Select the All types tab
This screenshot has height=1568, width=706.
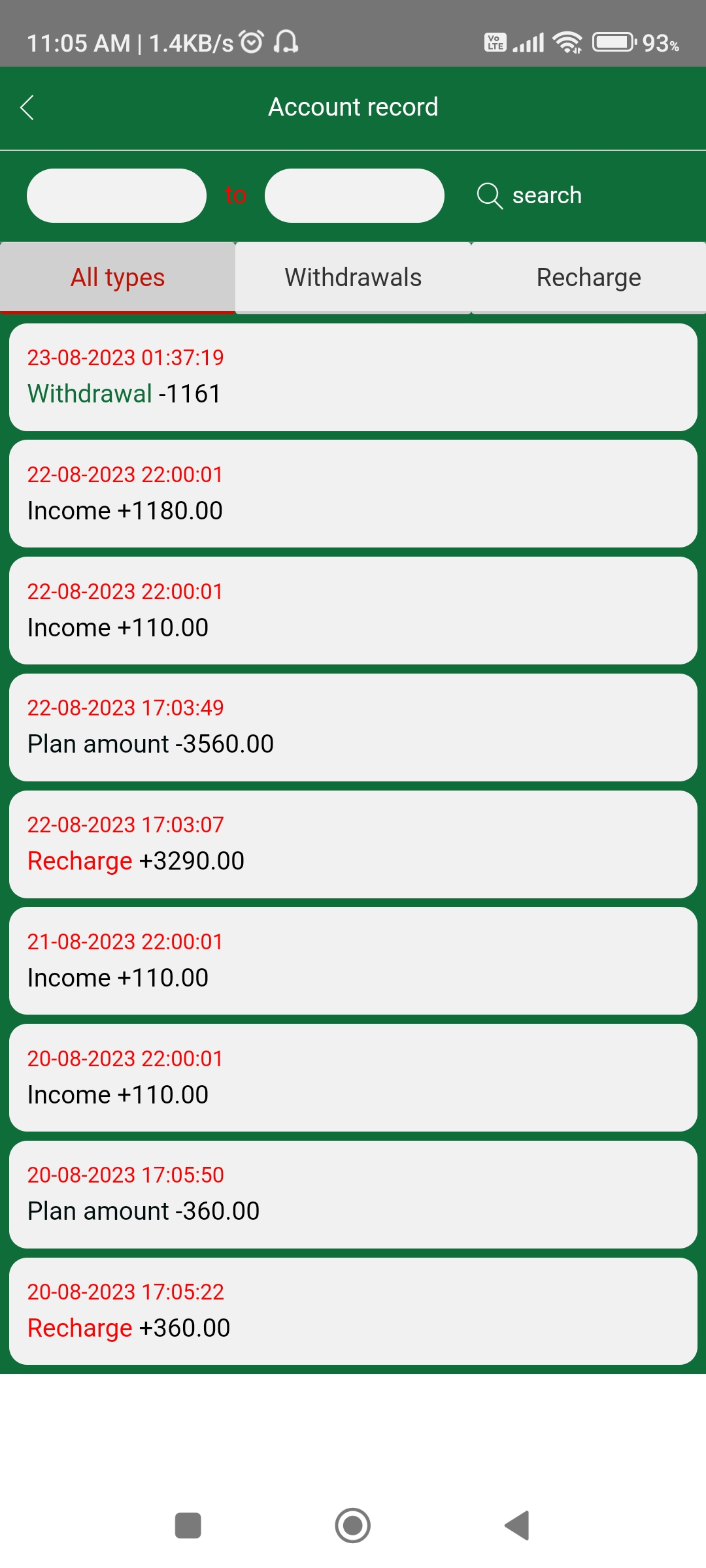pos(118,278)
